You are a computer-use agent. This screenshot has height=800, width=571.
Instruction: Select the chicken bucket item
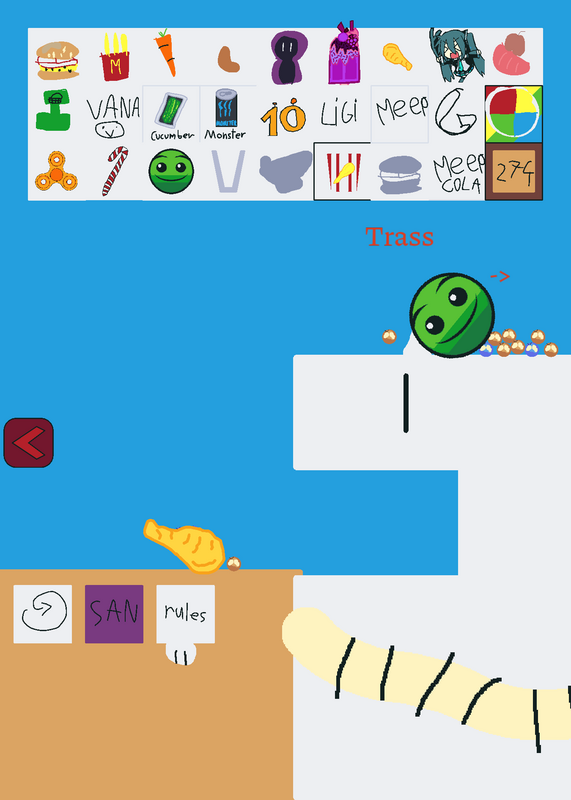point(342,171)
